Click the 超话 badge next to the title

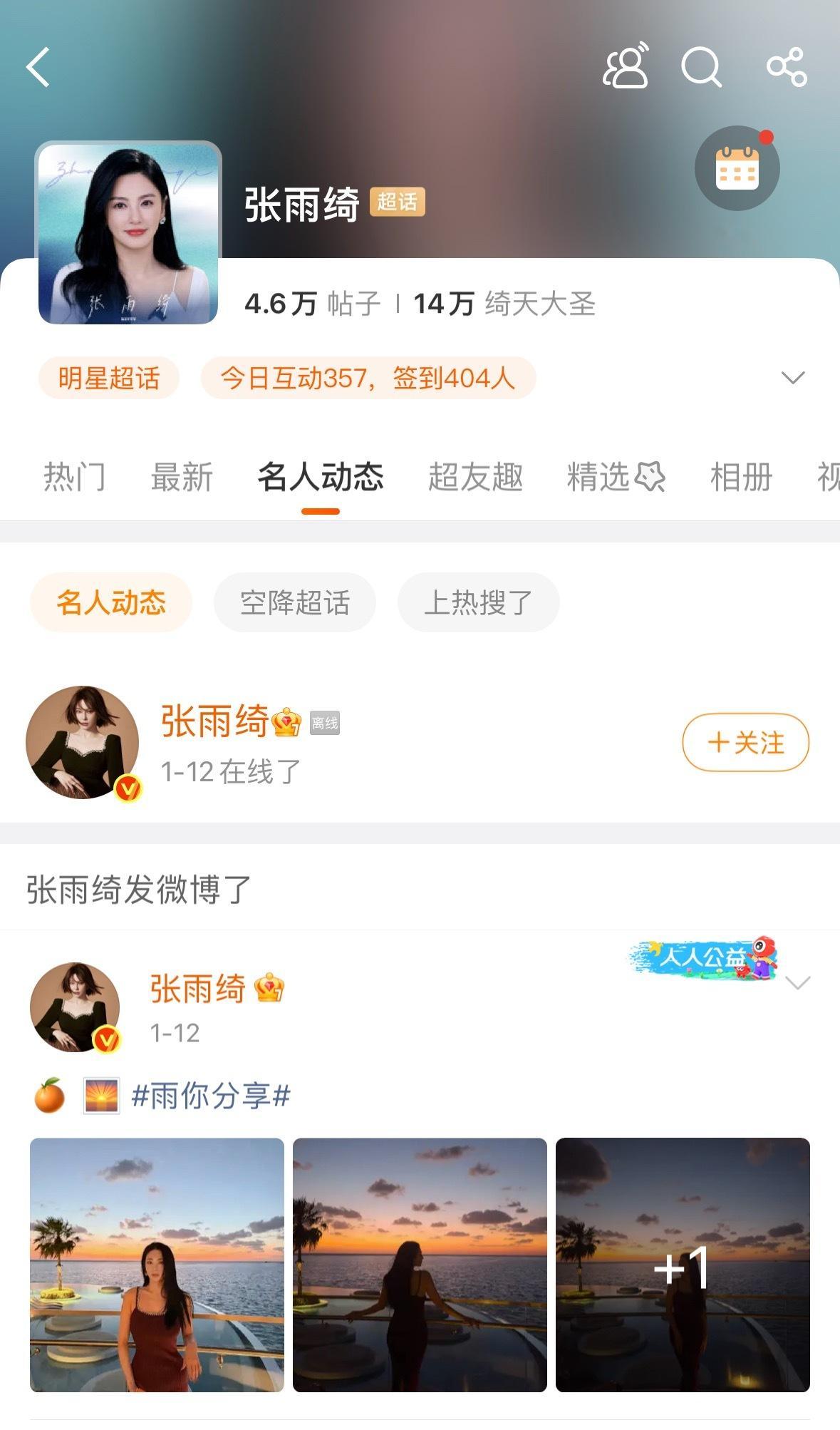(399, 203)
